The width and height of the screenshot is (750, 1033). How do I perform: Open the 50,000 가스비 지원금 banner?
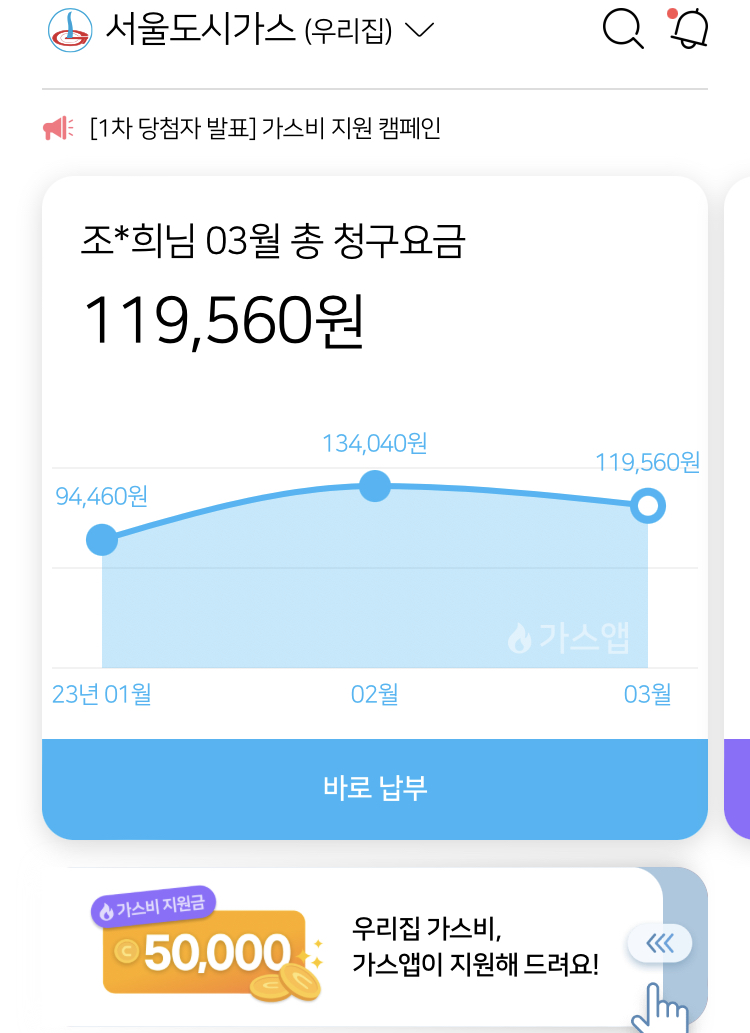tap(365, 946)
